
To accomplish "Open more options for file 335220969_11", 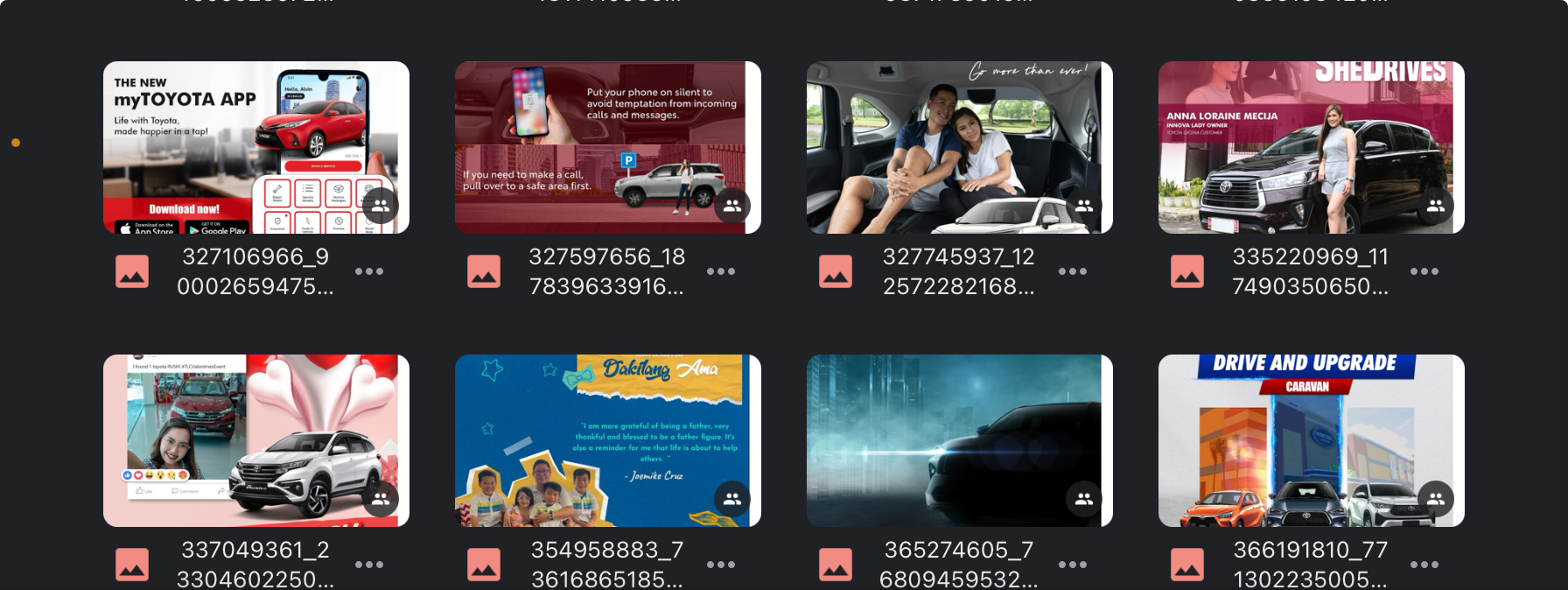I will tap(1424, 271).
